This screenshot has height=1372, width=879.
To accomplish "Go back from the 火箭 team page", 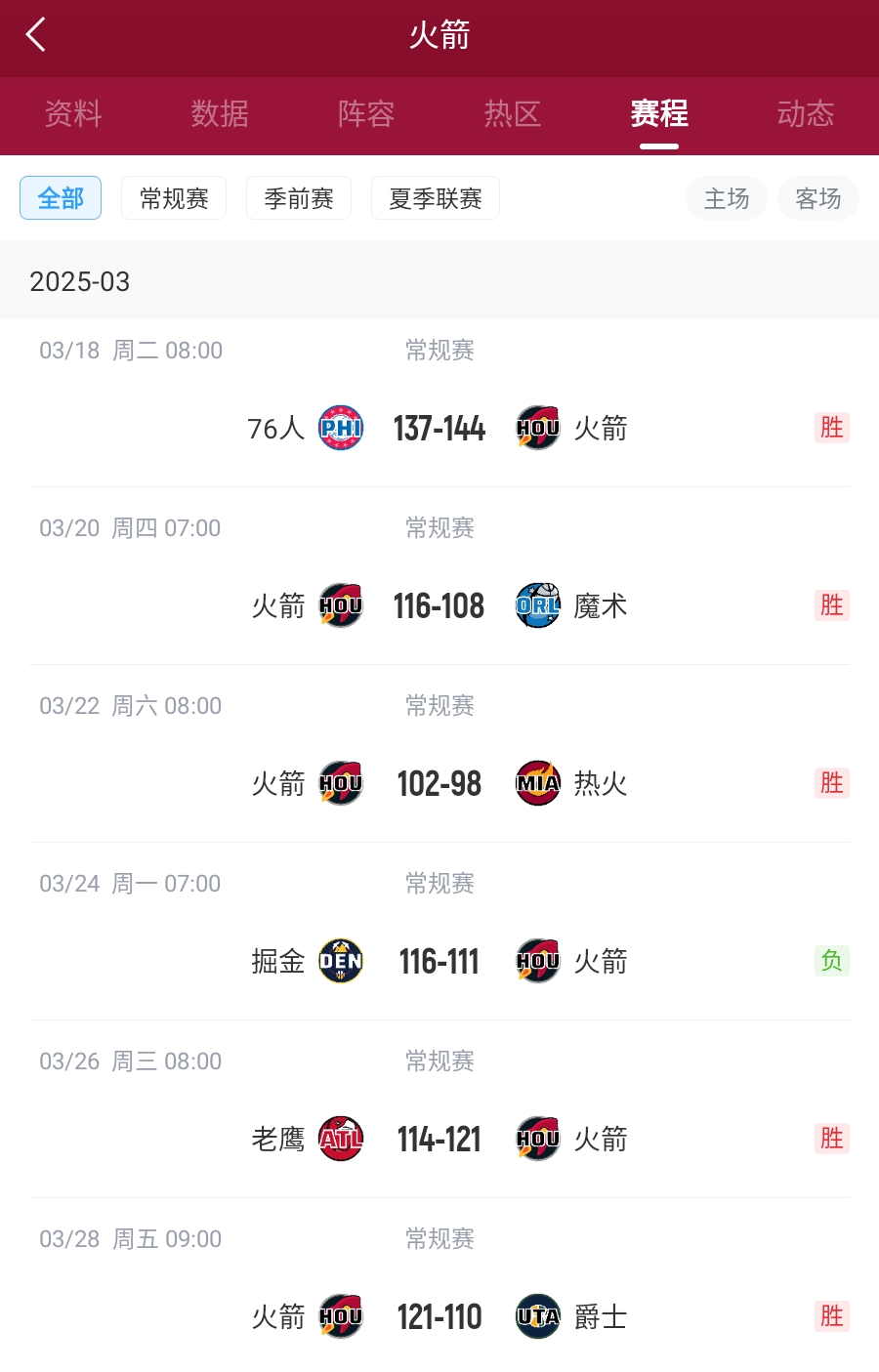I will click(36, 35).
